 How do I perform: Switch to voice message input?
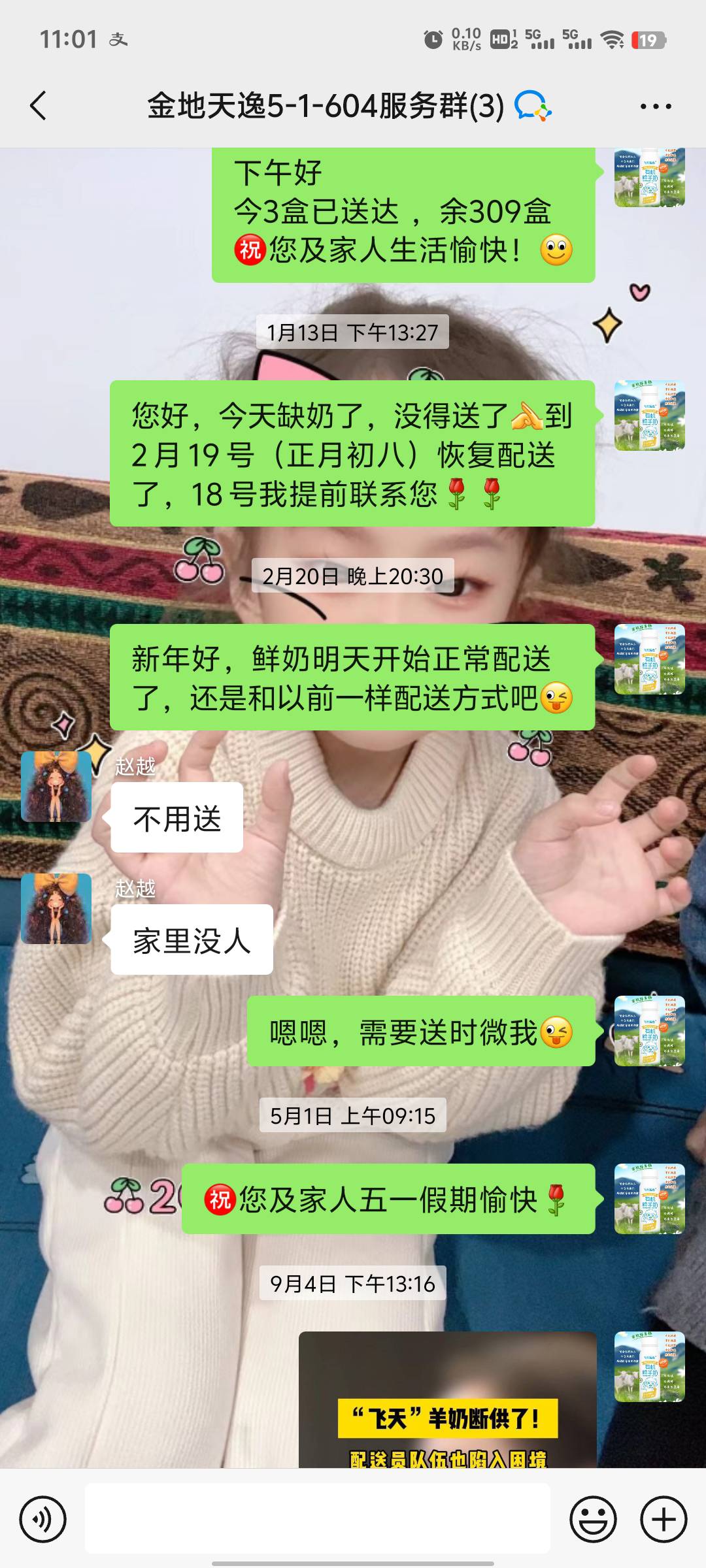(x=43, y=1520)
